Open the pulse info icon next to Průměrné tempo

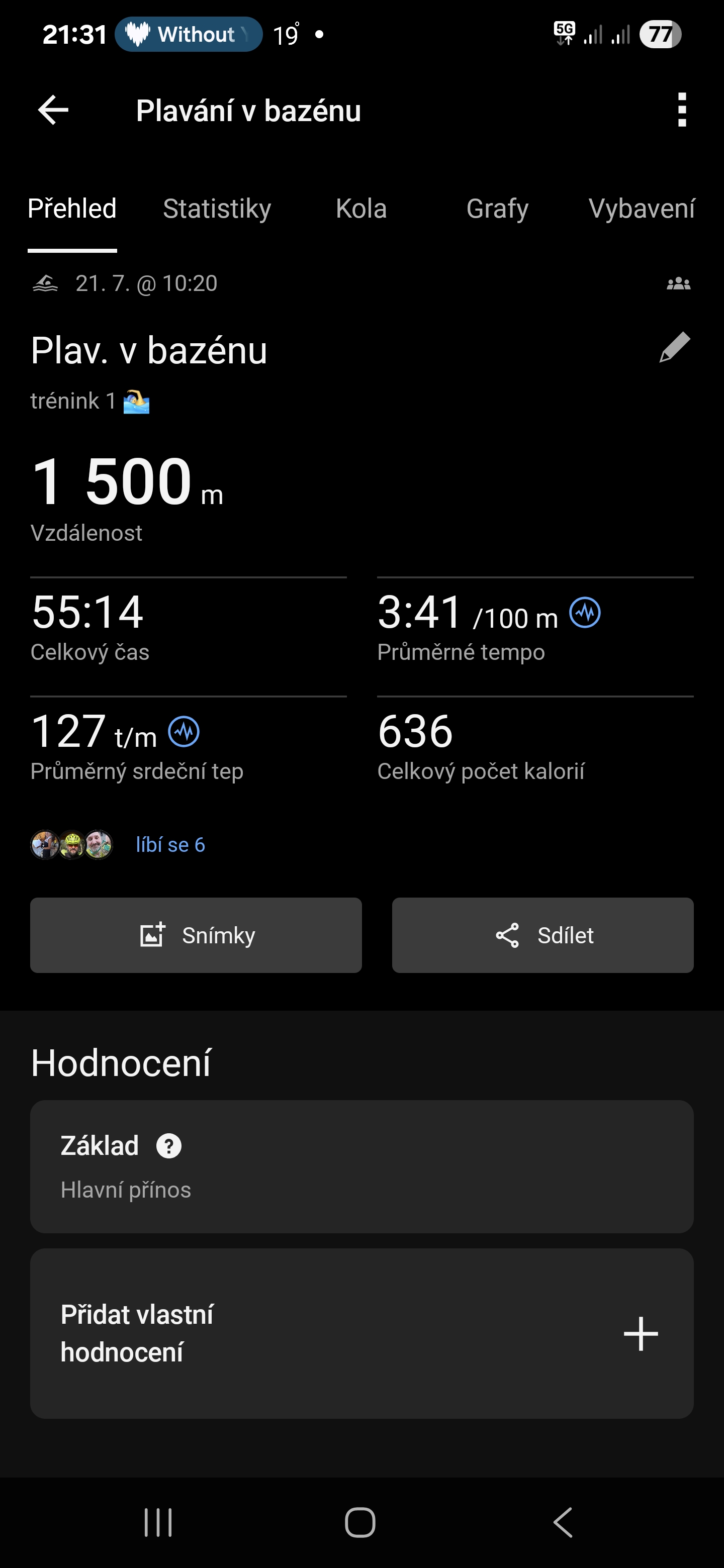[585, 612]
